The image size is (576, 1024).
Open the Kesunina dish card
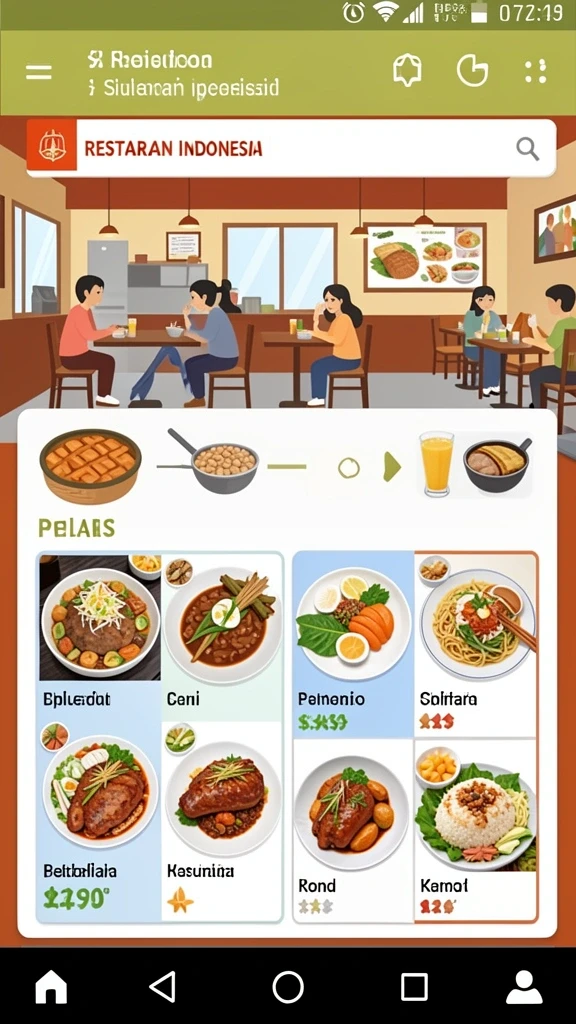click(222, 822)
